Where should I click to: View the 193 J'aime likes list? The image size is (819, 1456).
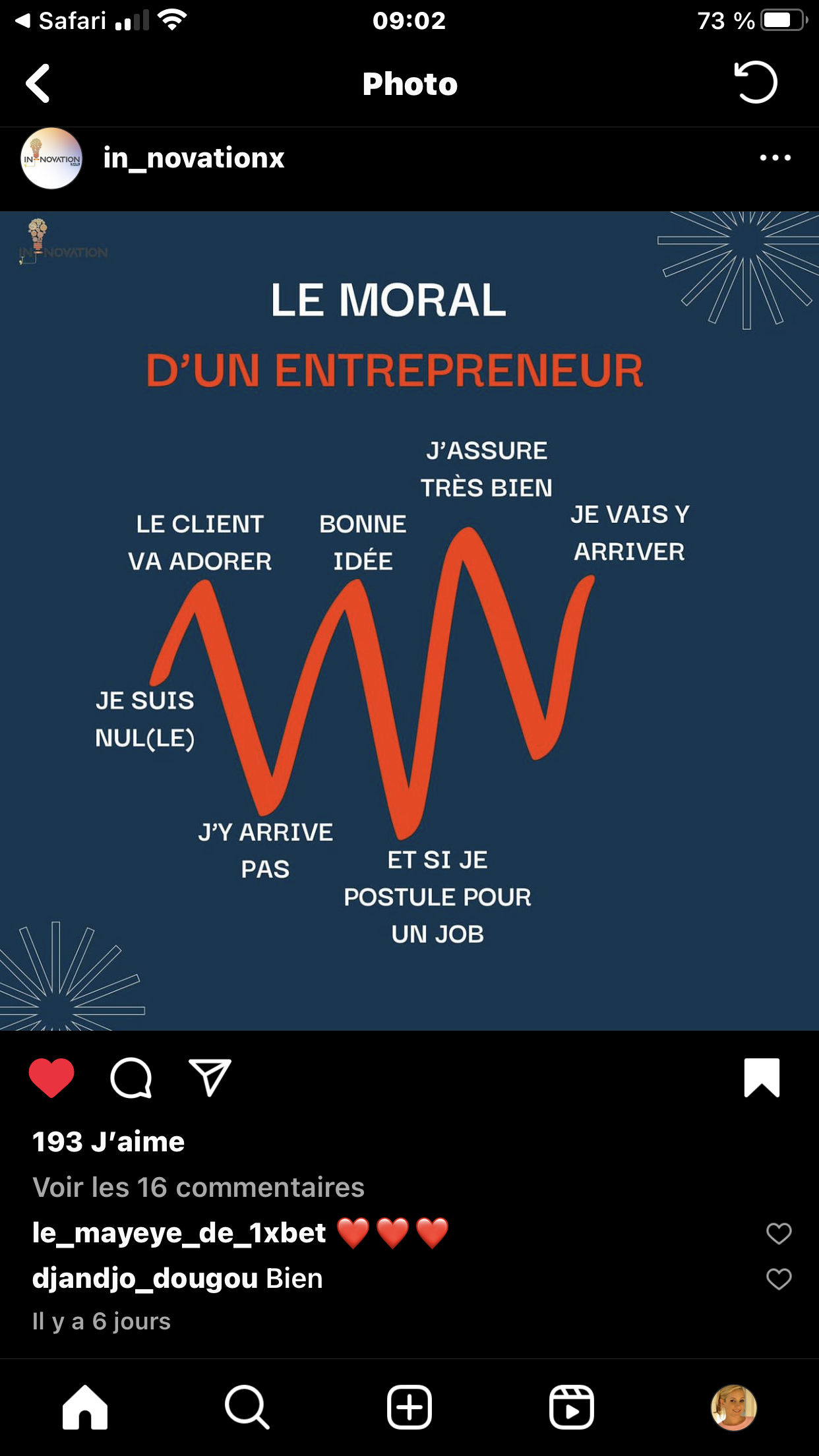click(x=109, y=1141)
